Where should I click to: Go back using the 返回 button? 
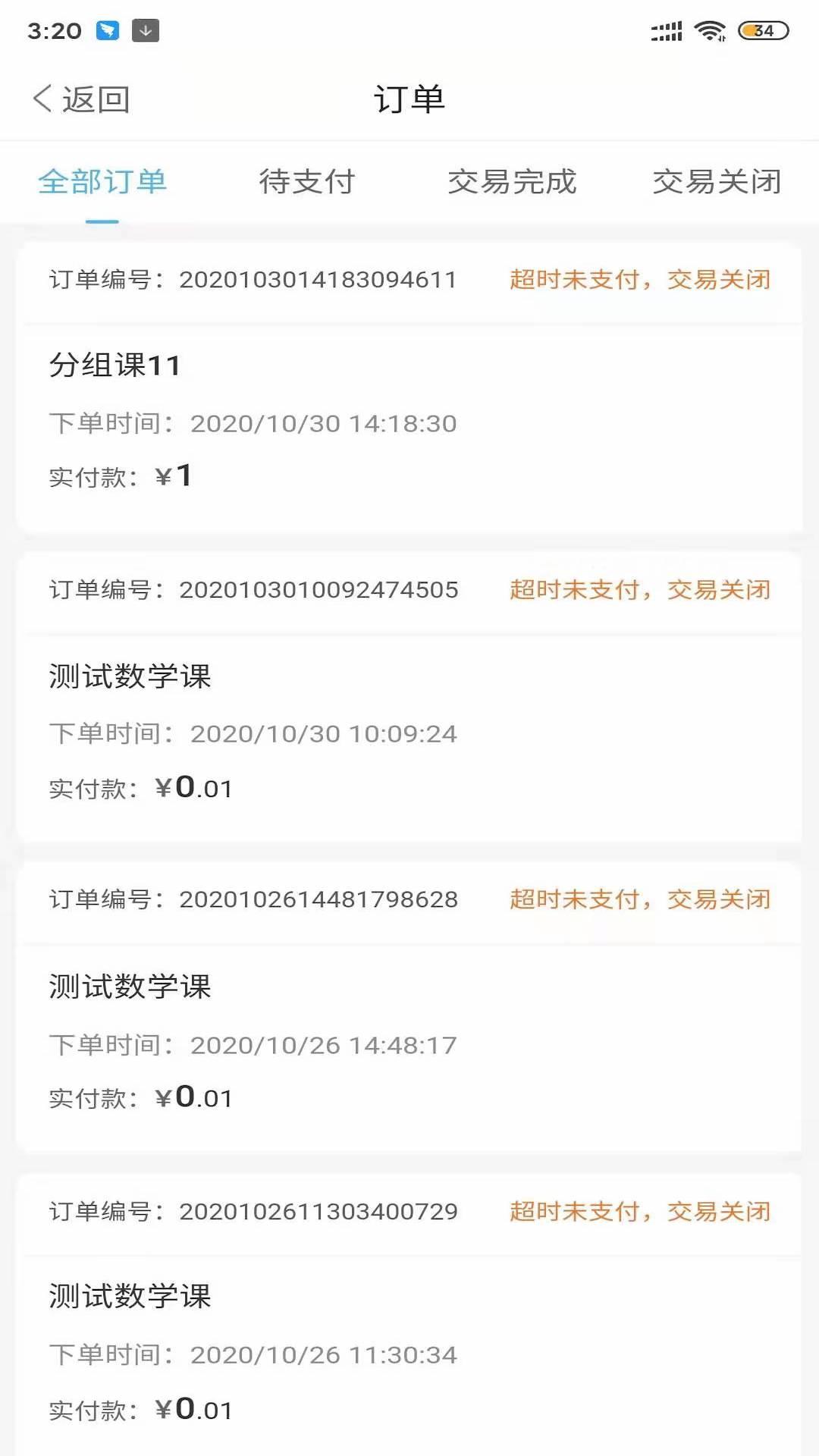(82, 99)
